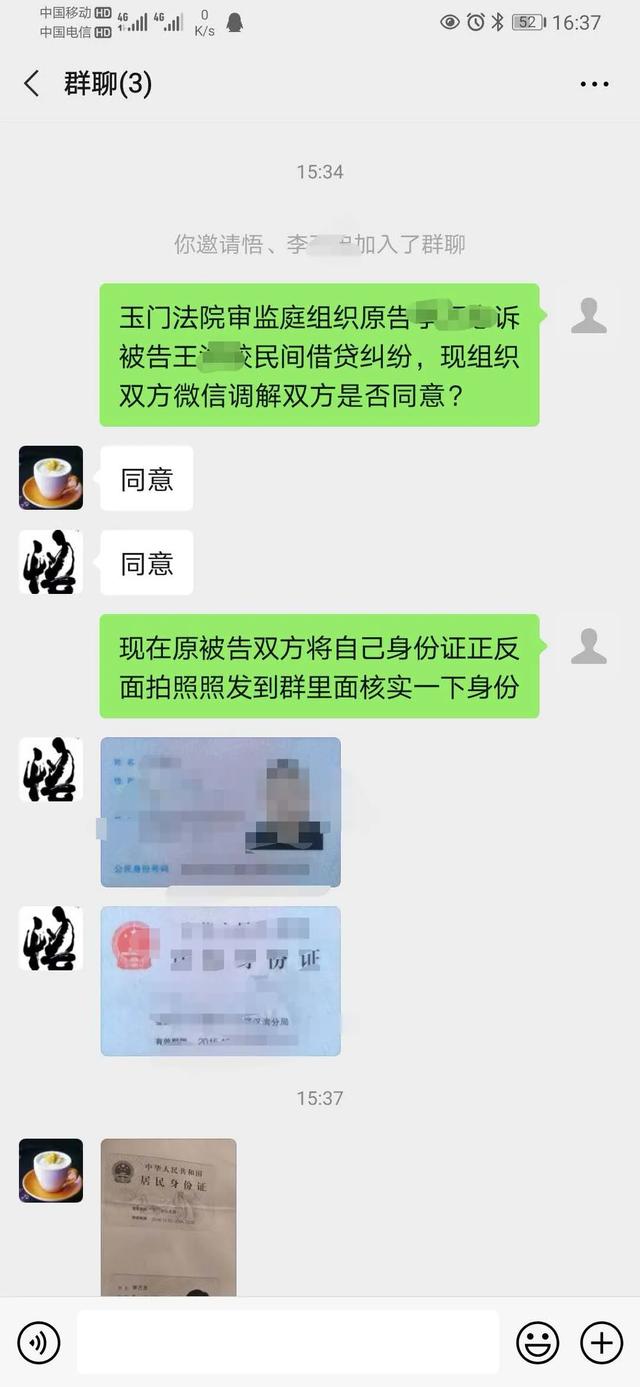The height and width of the screenshot is (1387, 640).
Task: Open the ID card front photo
Action: pyautogui.click(x=220, y=812)
